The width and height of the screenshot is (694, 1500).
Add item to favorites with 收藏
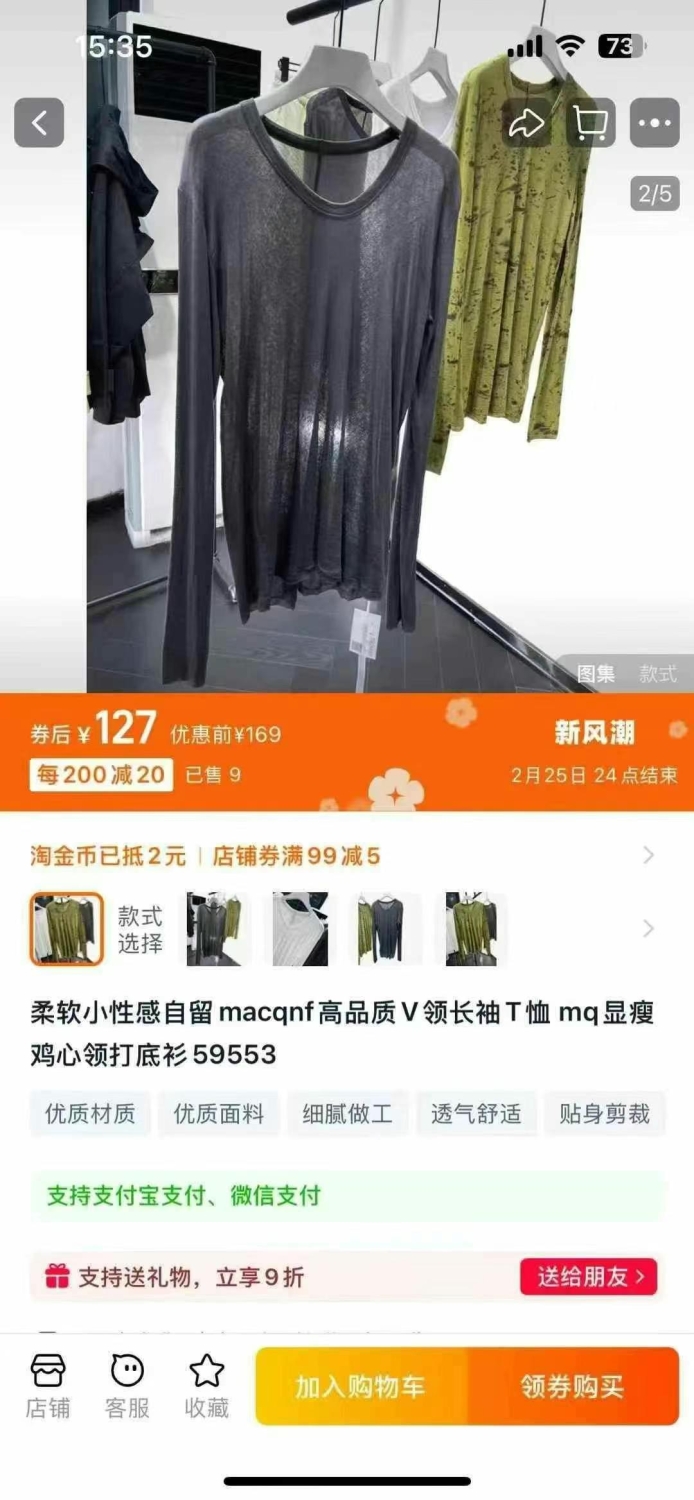[207, 1386]
